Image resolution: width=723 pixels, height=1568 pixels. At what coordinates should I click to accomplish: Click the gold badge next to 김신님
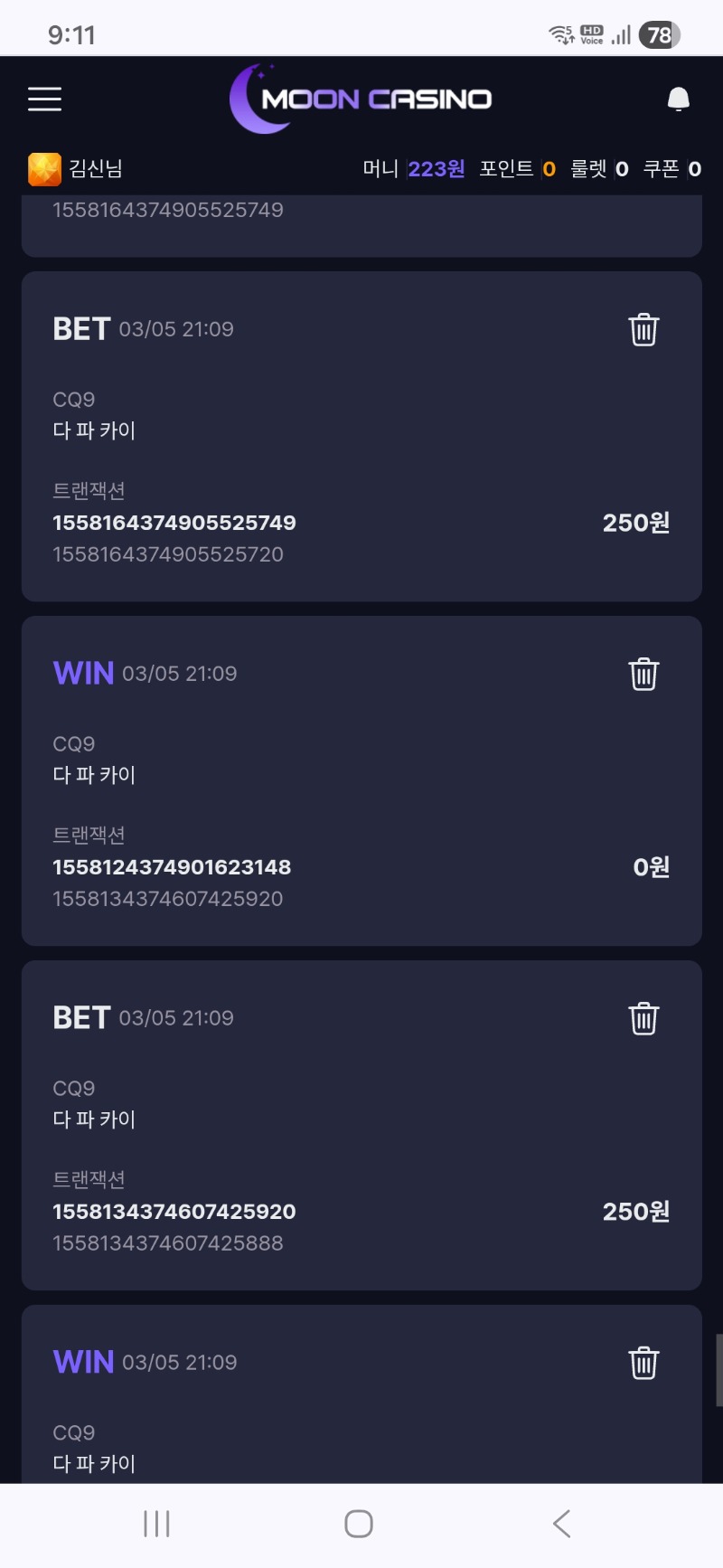coord(42,167)
